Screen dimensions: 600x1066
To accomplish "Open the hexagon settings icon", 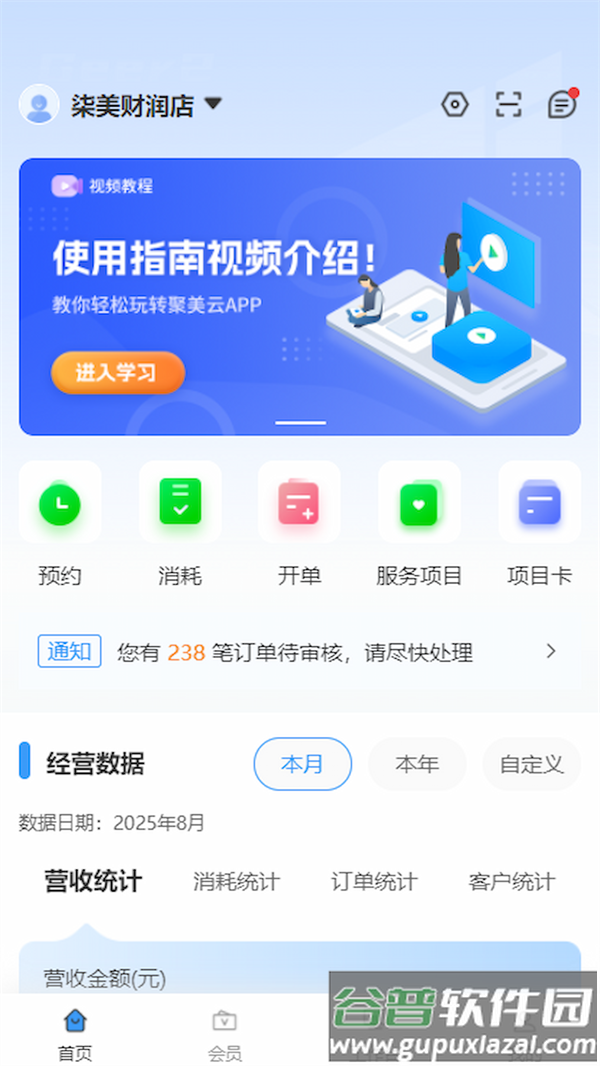I will click(x=455, y=104).
